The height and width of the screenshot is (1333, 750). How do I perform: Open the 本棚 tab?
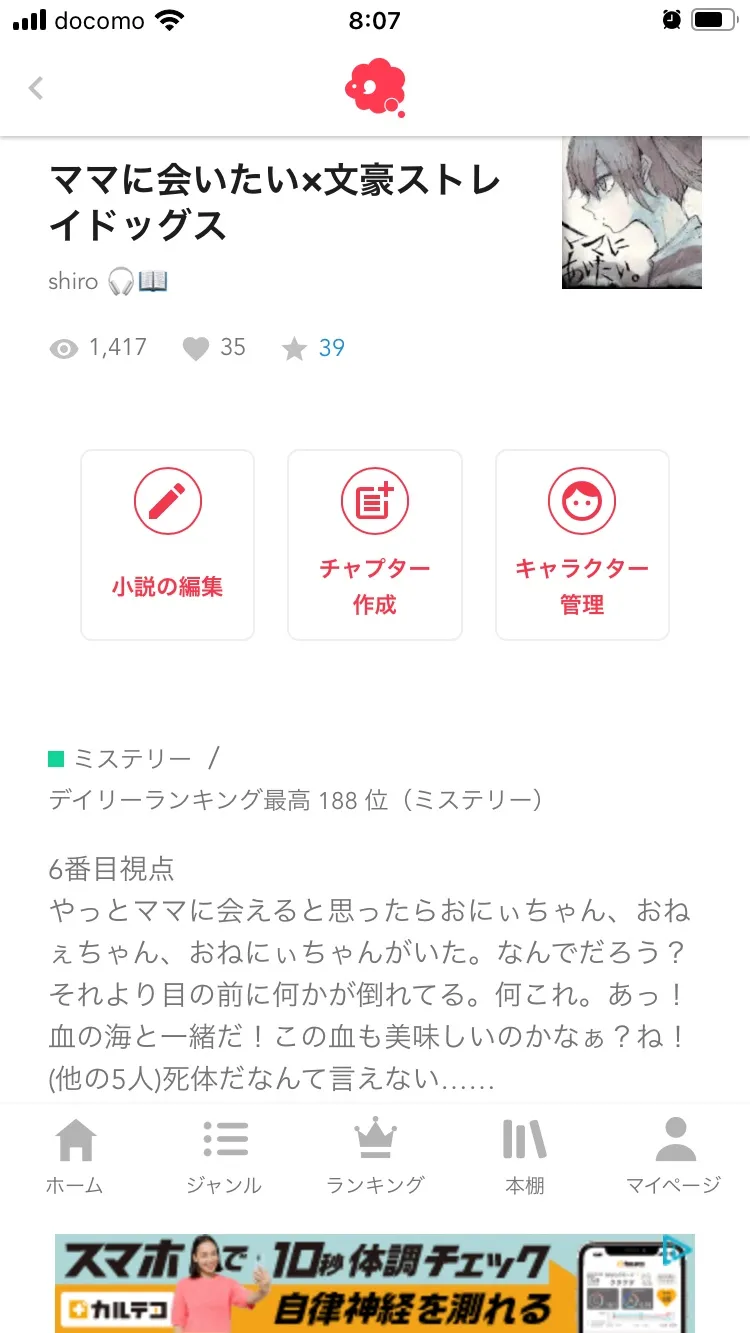pos(524,1156)
